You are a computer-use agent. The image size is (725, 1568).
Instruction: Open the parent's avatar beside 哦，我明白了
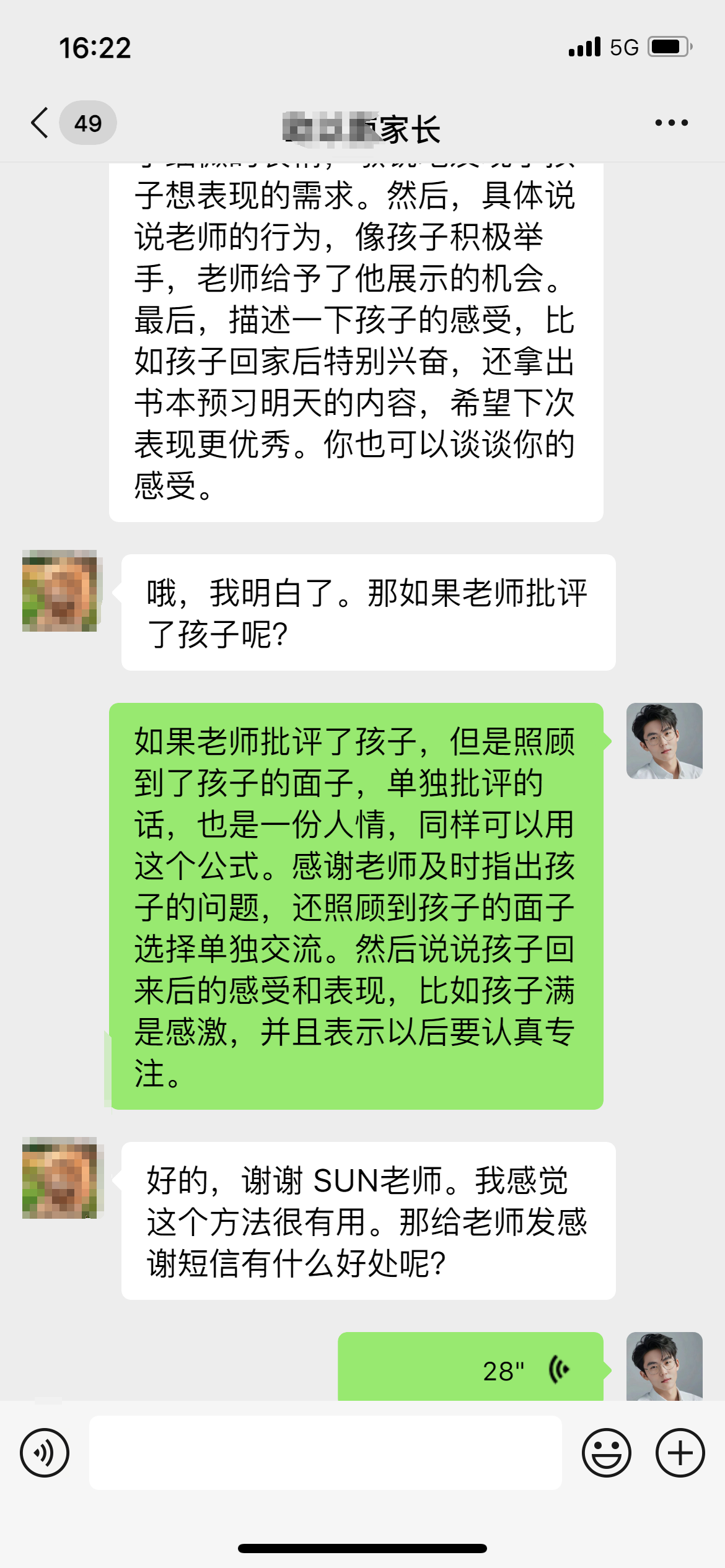point(59,591)
